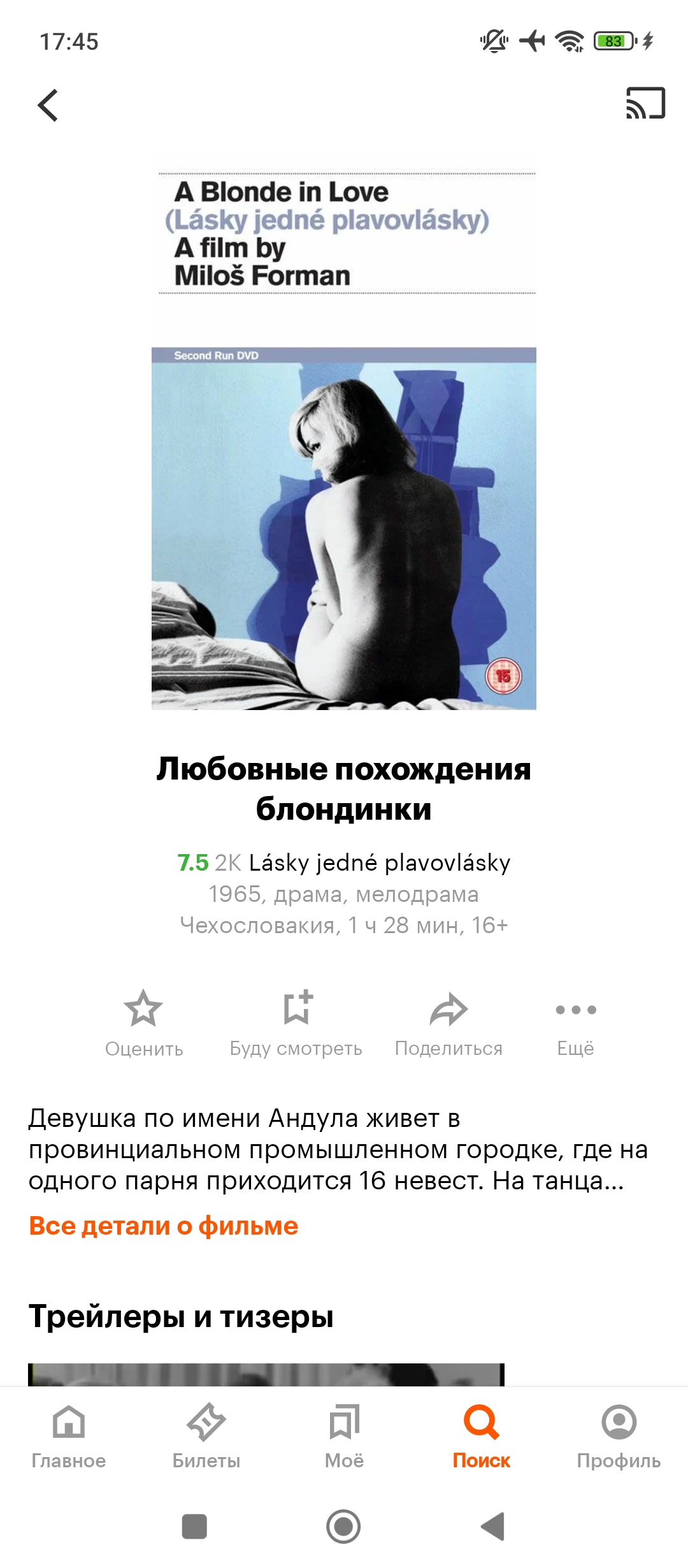
Task: Open the movie poster image
Action: point(344,433)
